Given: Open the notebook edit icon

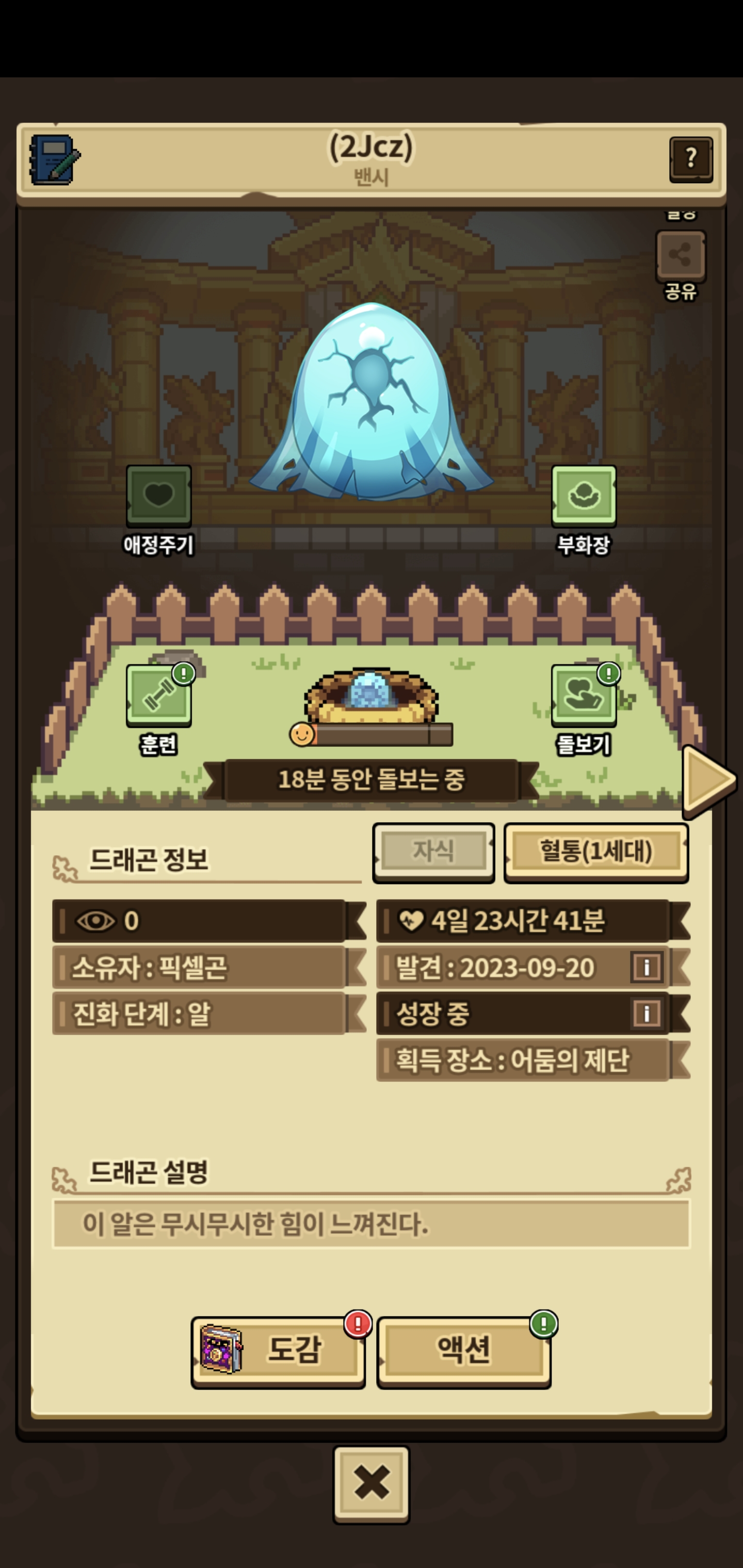Looking at the screenshot, I should click(x=54, y=159).
